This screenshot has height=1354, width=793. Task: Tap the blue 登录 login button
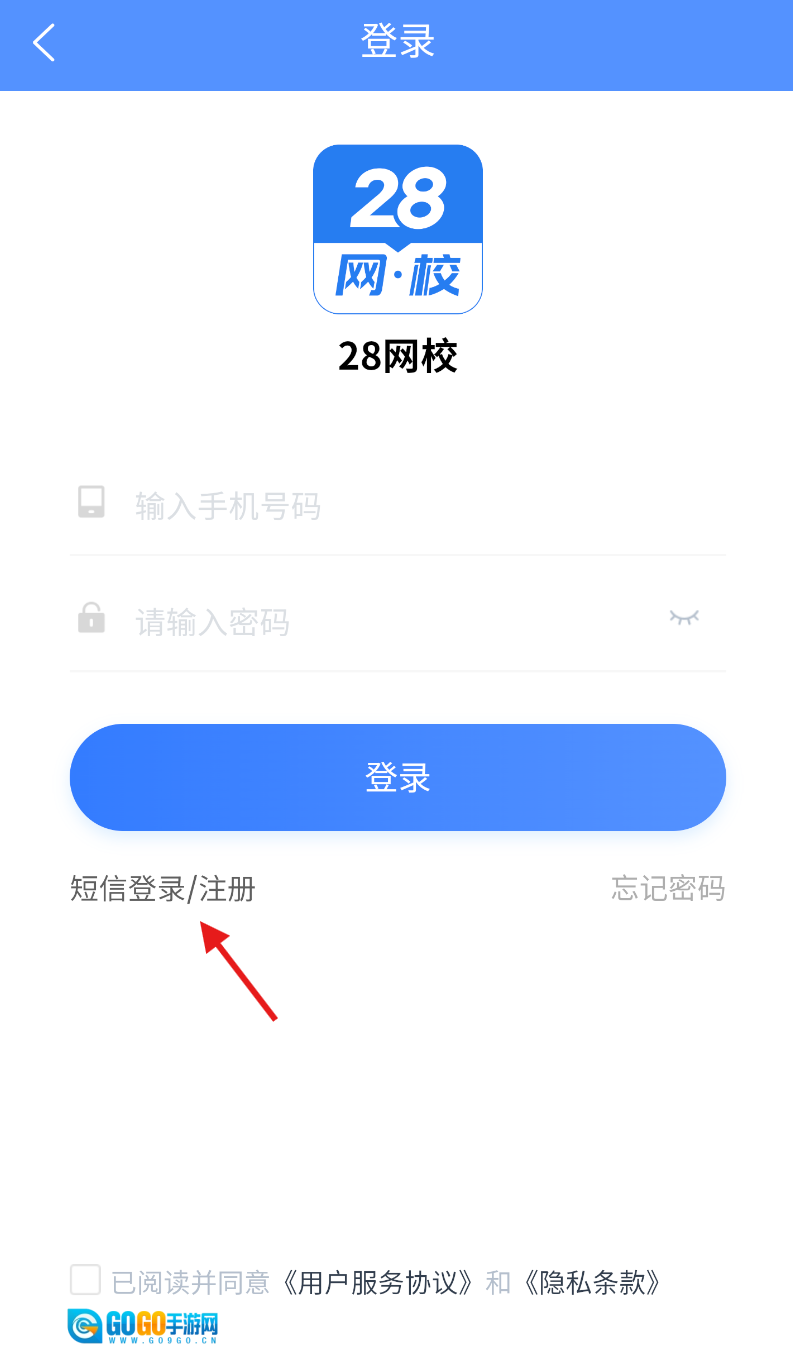coord(397,777)
